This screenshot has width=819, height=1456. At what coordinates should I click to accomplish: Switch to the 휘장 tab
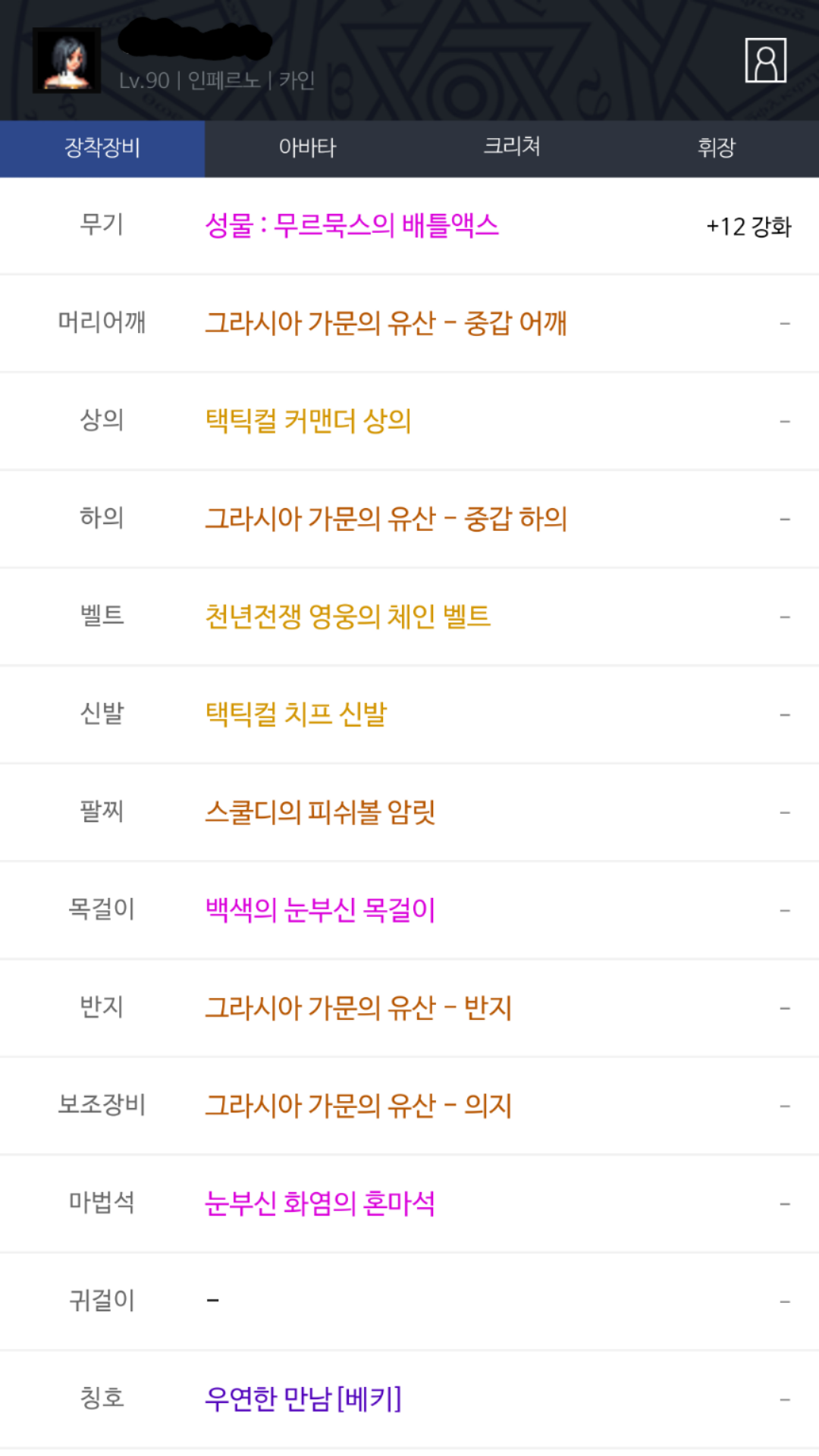click(x=717, y=149)
